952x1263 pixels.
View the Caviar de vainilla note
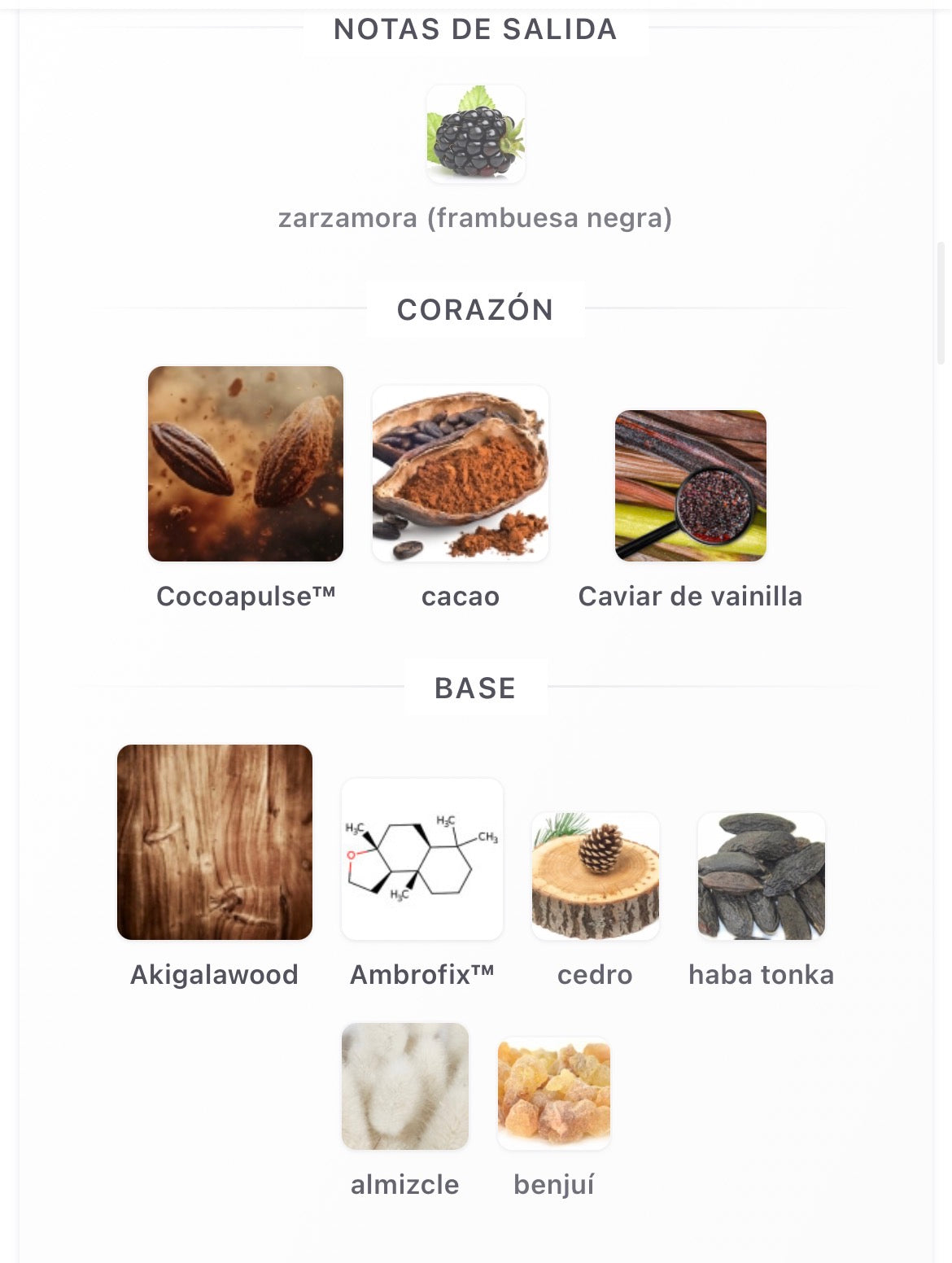[690, 486]
